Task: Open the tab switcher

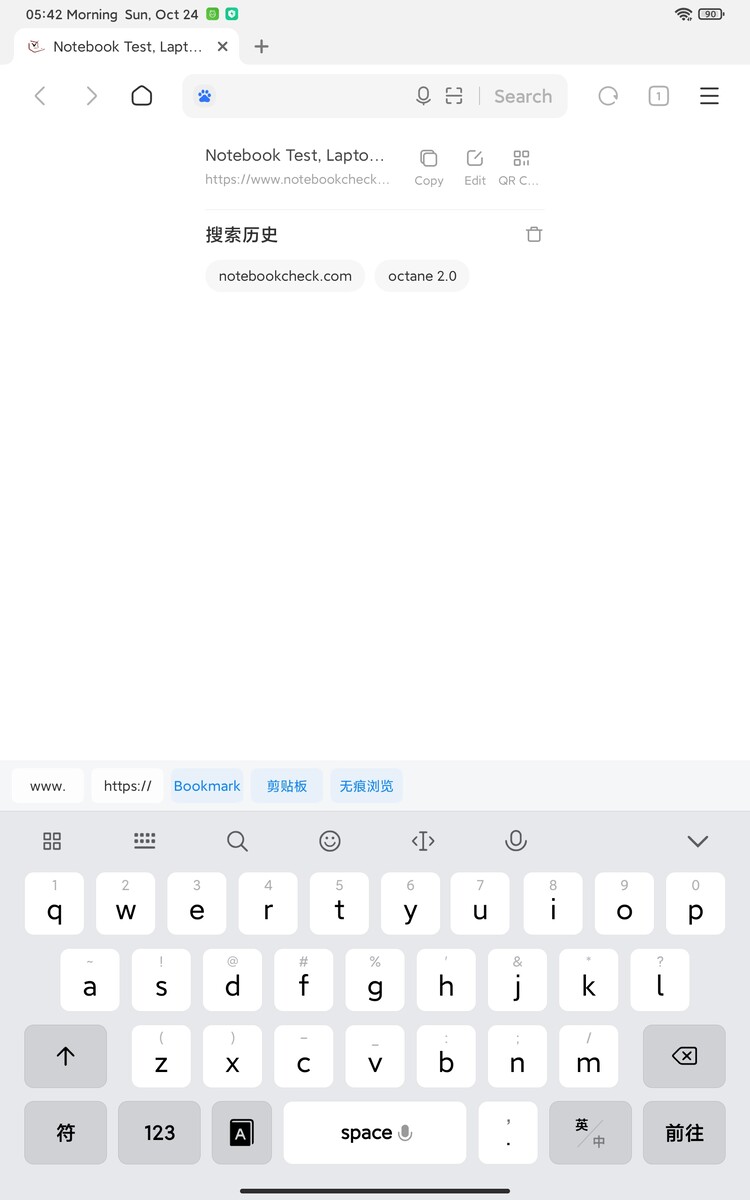Action: point(658,96)
